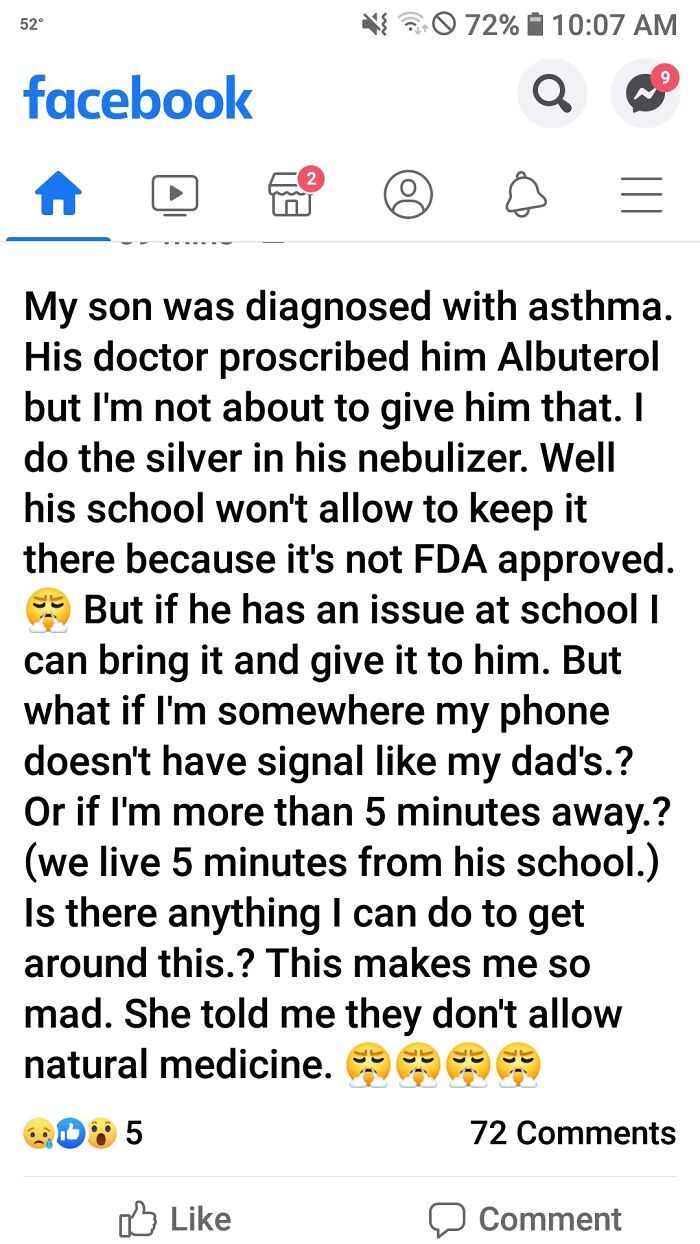Viewport: 700px width, 1244px height.
Task: Go to the Home feed tab
Action: (57, 194)
